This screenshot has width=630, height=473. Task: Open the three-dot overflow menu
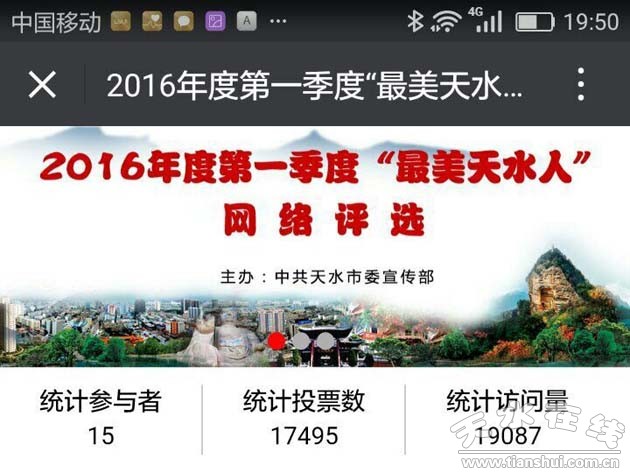click(581, 85)
